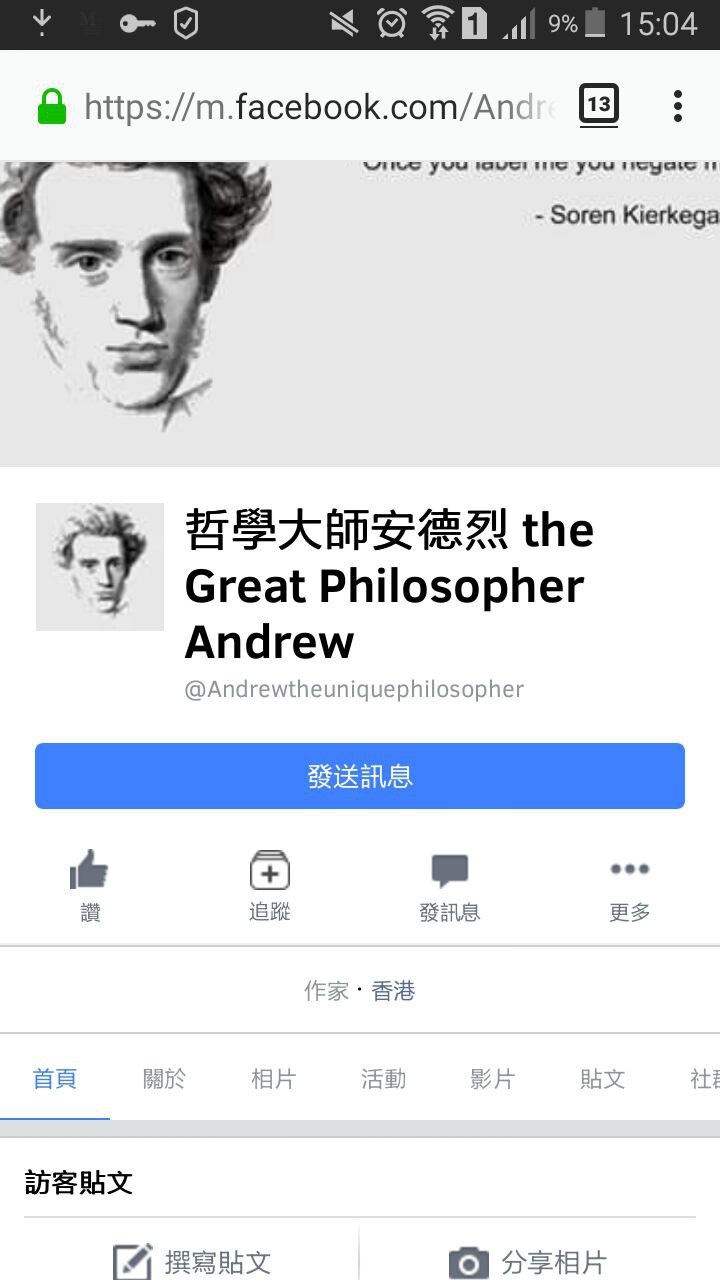The height and width of the screenshot is (1280, 720).
Task: Select 分享相片 to share a photo
Action: pos(528,1262)
